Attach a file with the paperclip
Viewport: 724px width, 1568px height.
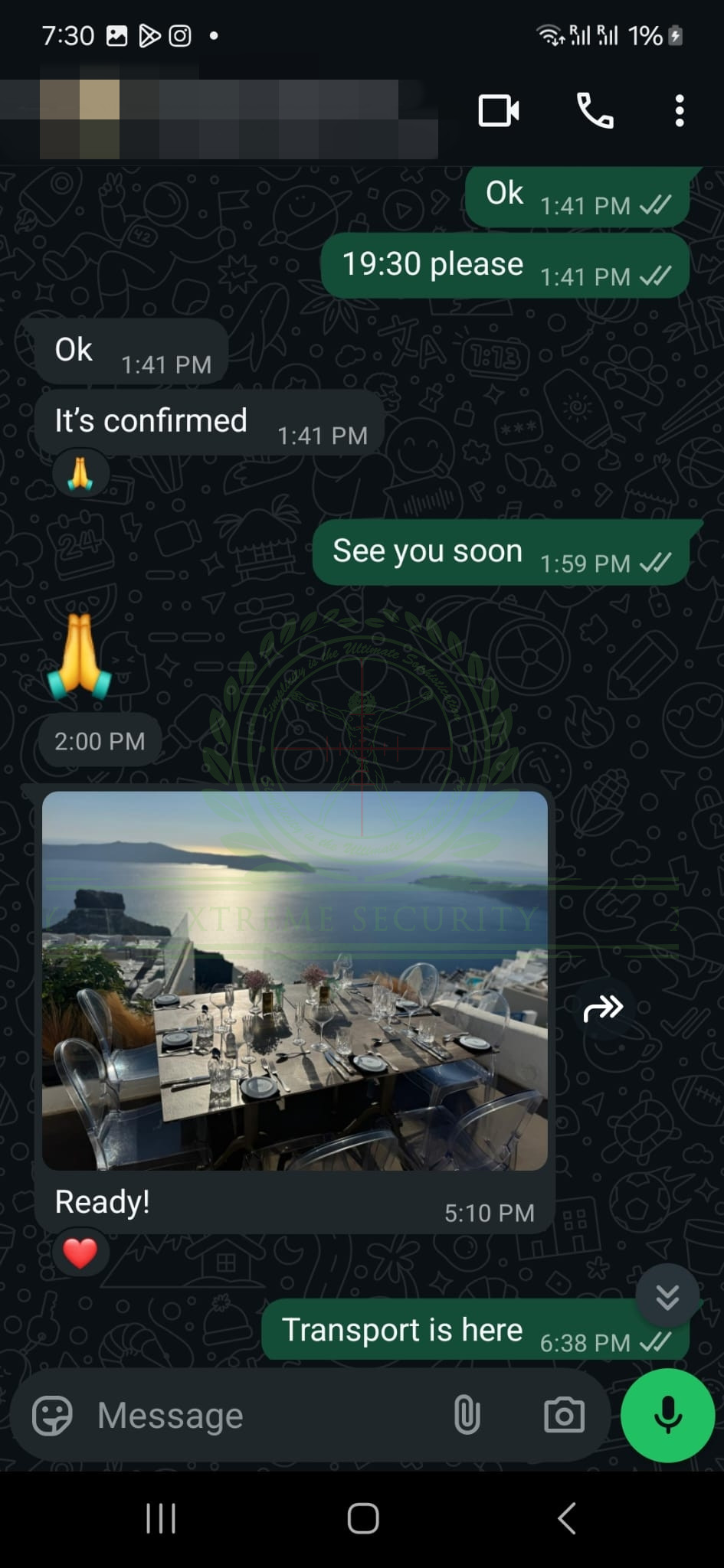pos(467,1416)
